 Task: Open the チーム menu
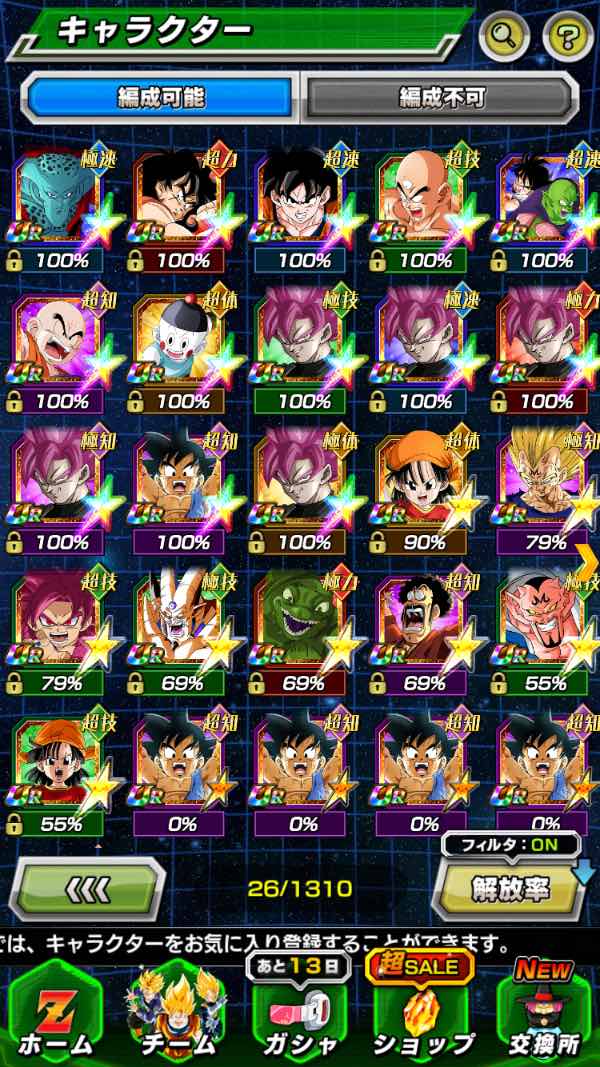tap(180, 1010)
